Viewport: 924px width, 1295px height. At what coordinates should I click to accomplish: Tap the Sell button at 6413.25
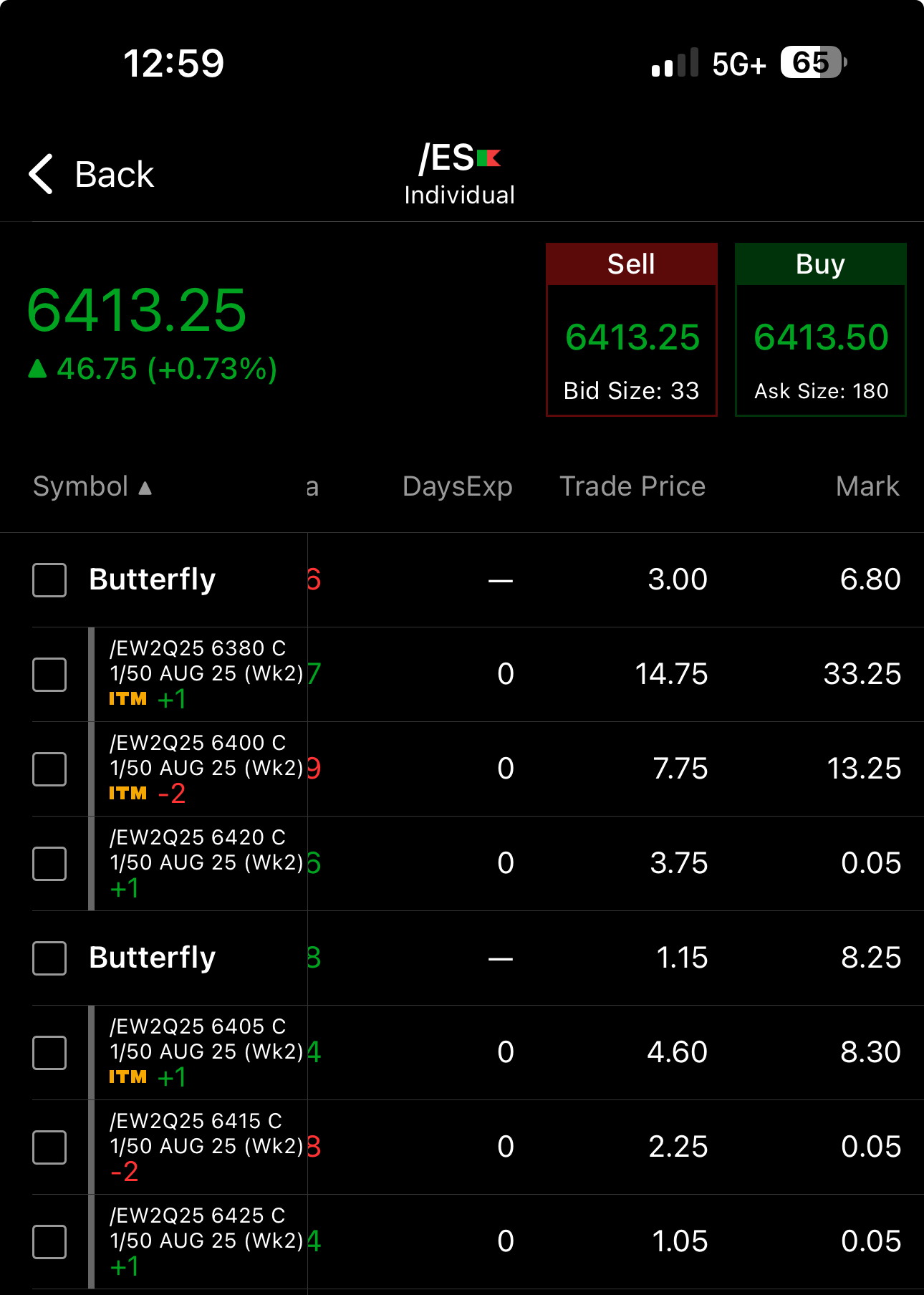[x=631, y=329]
